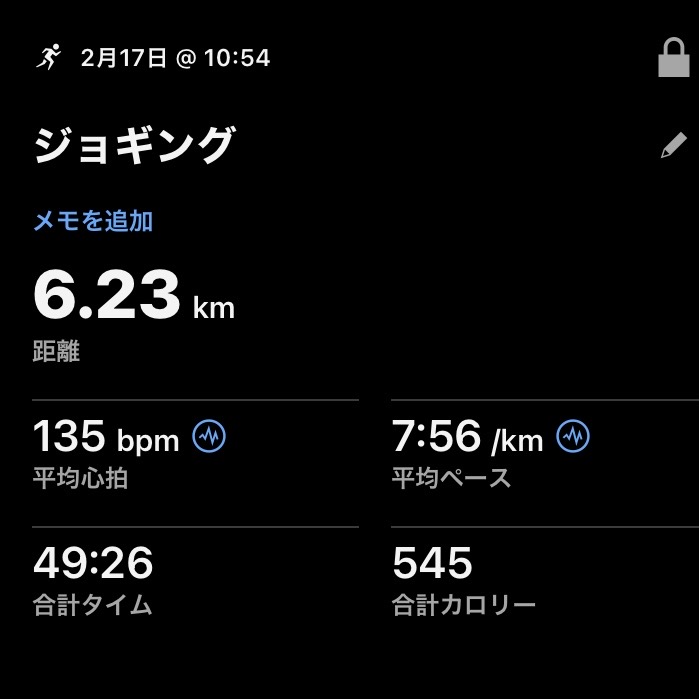The image size is (699, 699).
Task: Tap the lock privacy icon
Action: 672,58
